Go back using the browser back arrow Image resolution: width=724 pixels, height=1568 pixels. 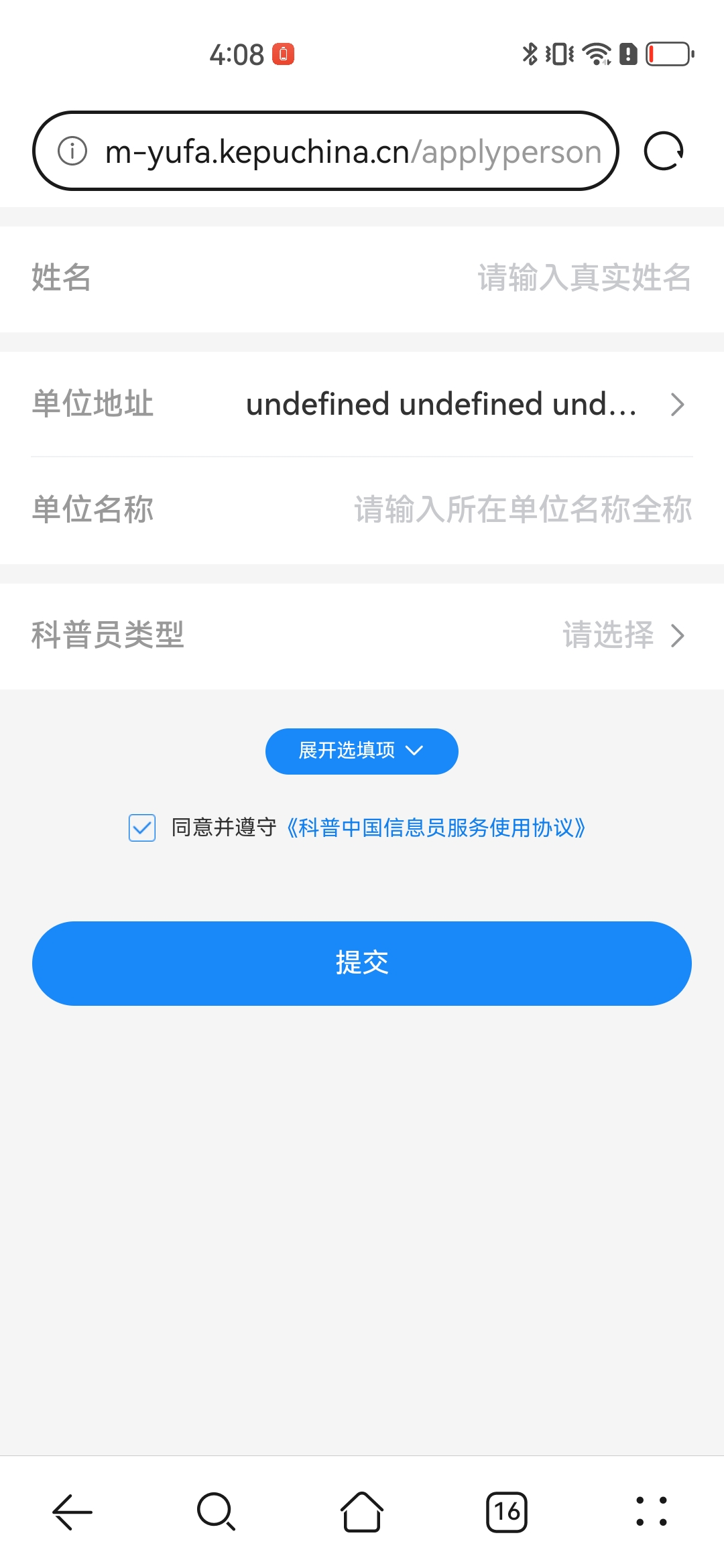click(x=72, y=1512)
